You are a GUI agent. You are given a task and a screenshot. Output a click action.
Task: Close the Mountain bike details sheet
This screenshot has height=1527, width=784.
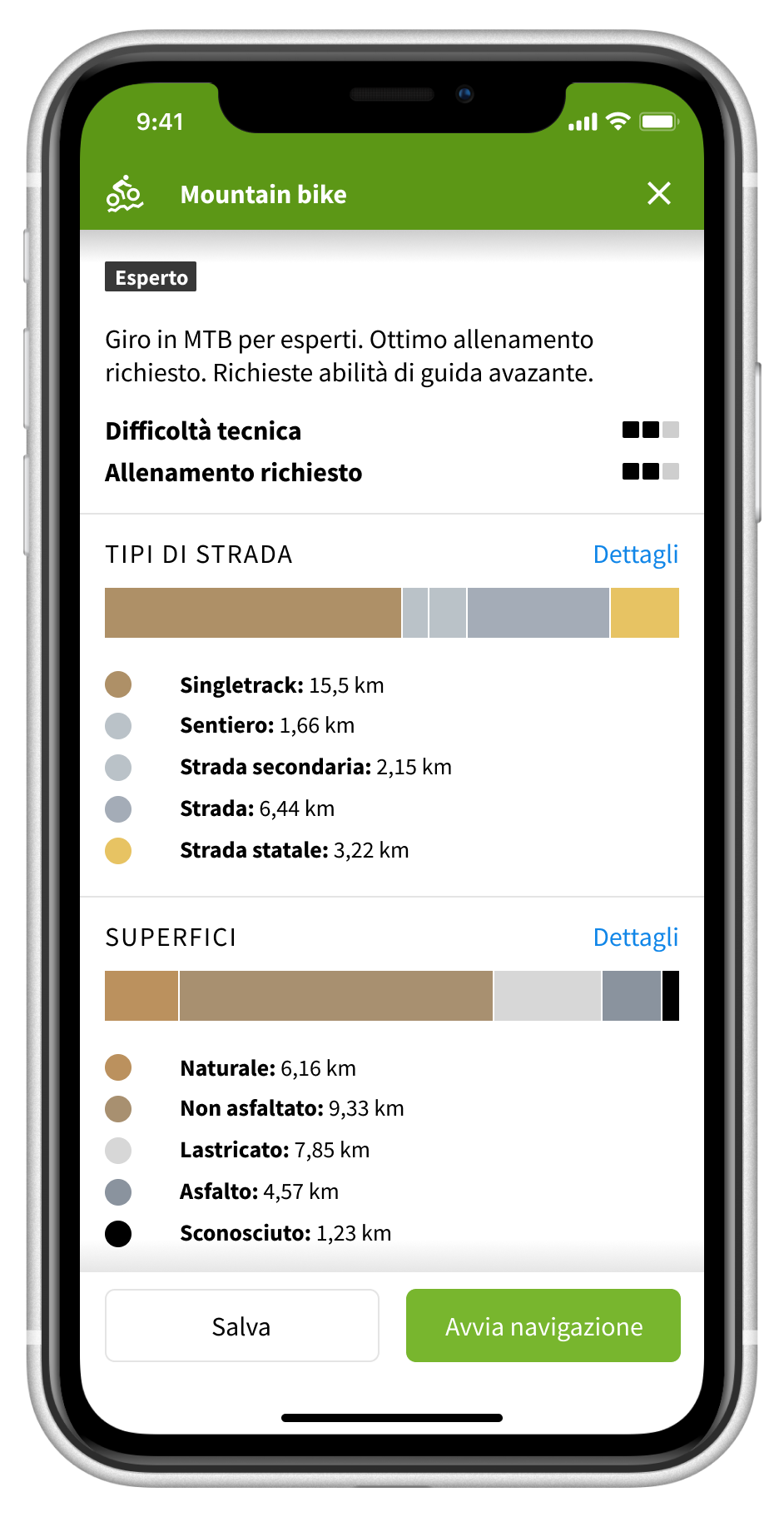pos(658,194)
